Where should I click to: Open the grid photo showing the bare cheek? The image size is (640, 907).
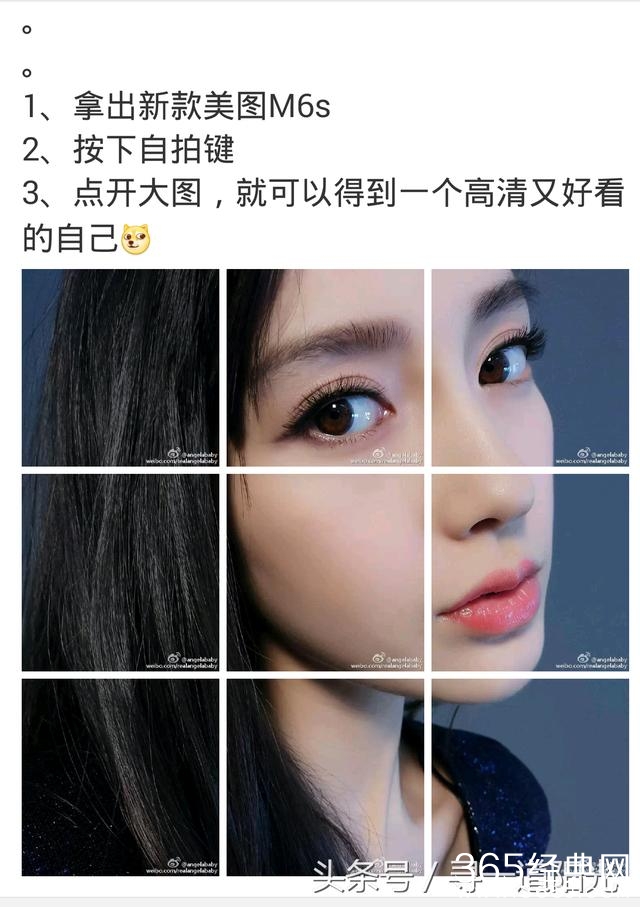click(325, 572)
